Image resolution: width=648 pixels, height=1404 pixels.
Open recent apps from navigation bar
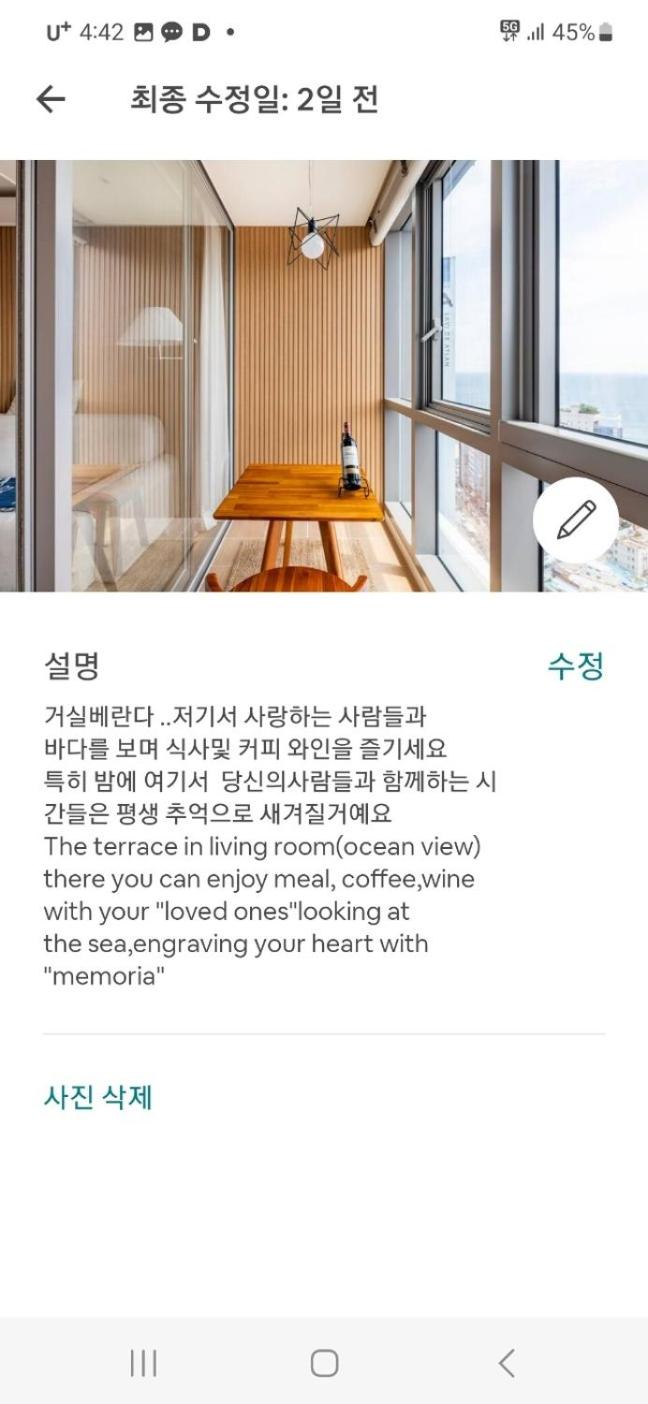tap(143, 1362)
